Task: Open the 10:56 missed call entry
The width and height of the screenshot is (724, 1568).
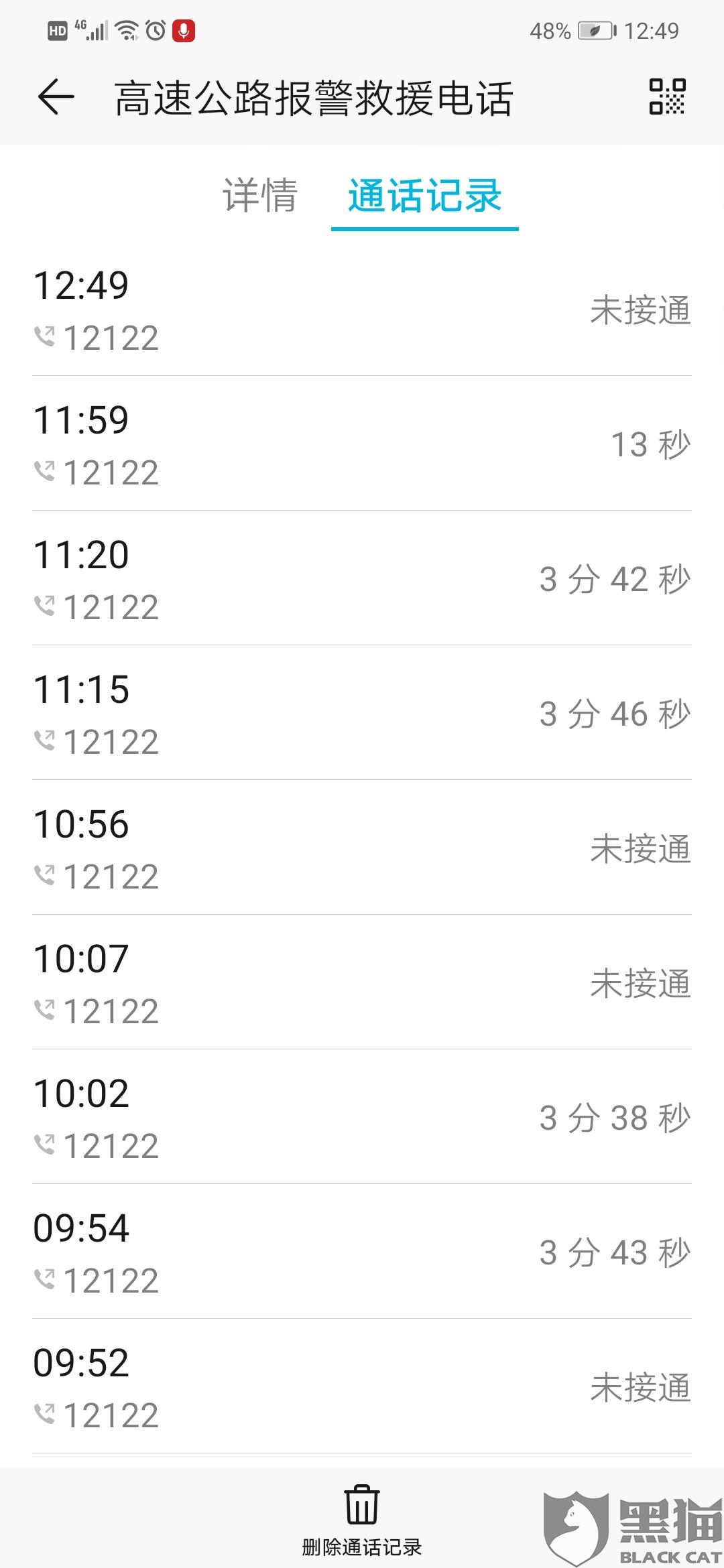Action: tap(362, 849)
